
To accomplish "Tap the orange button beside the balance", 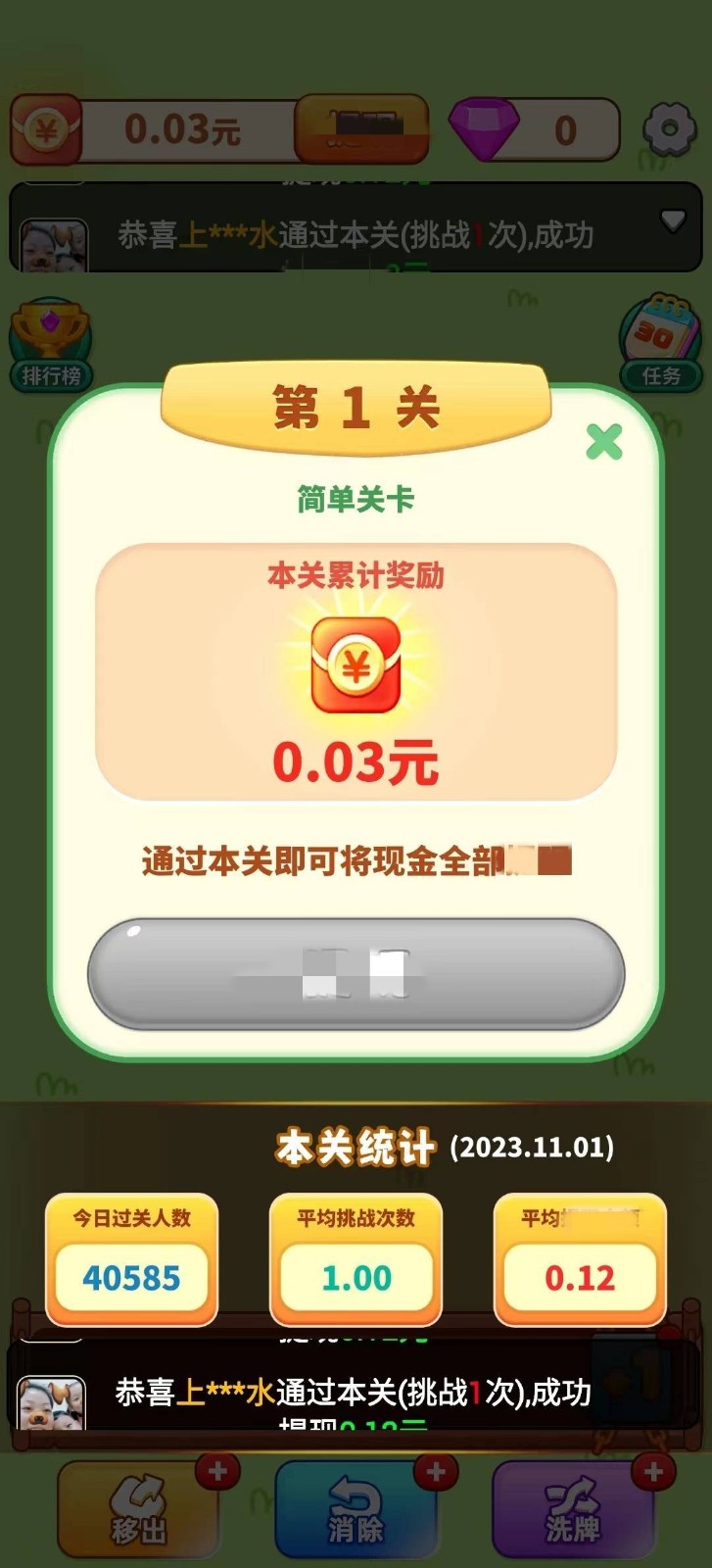I will 361,128.
